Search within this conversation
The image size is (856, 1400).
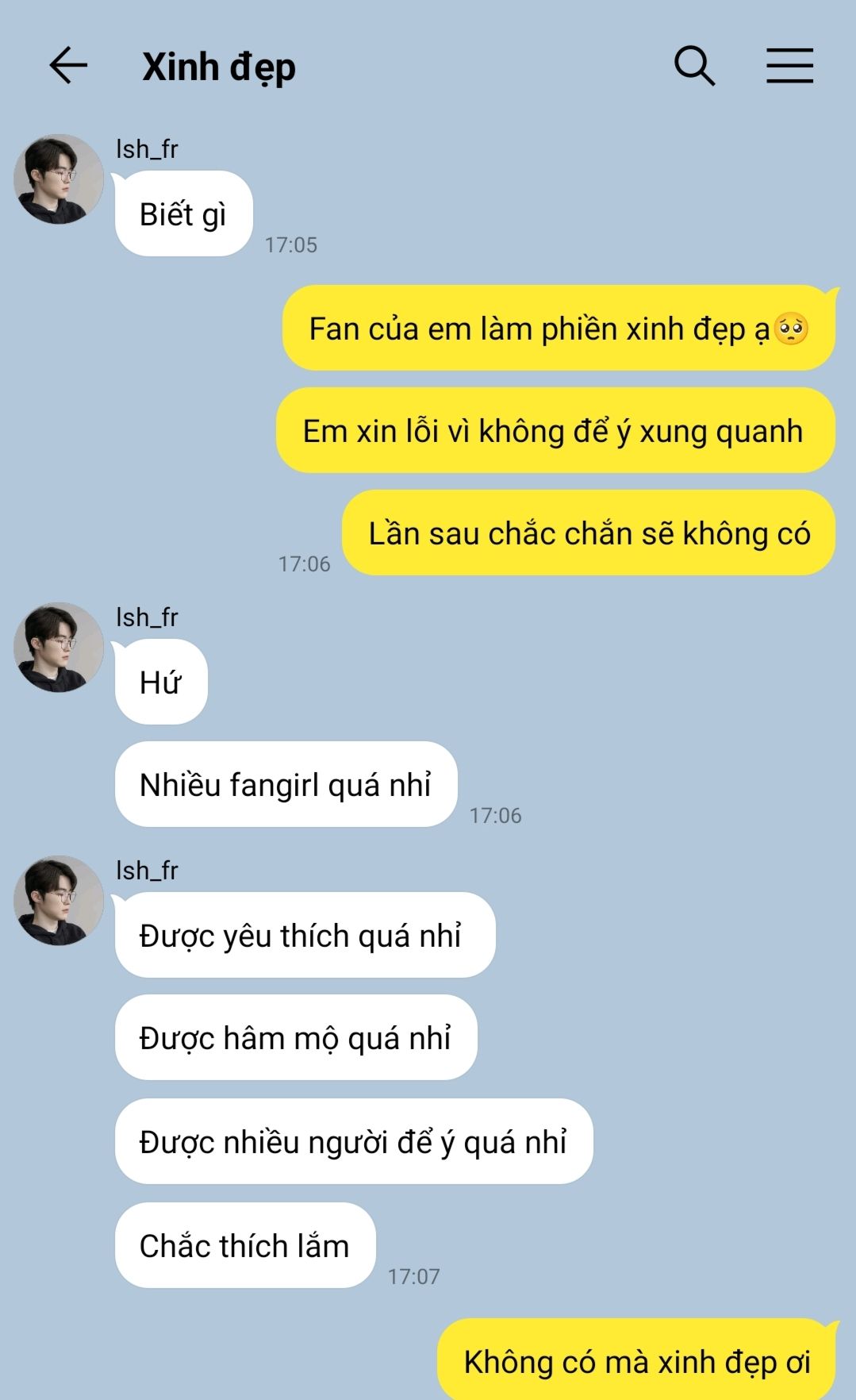pos(694,65)
